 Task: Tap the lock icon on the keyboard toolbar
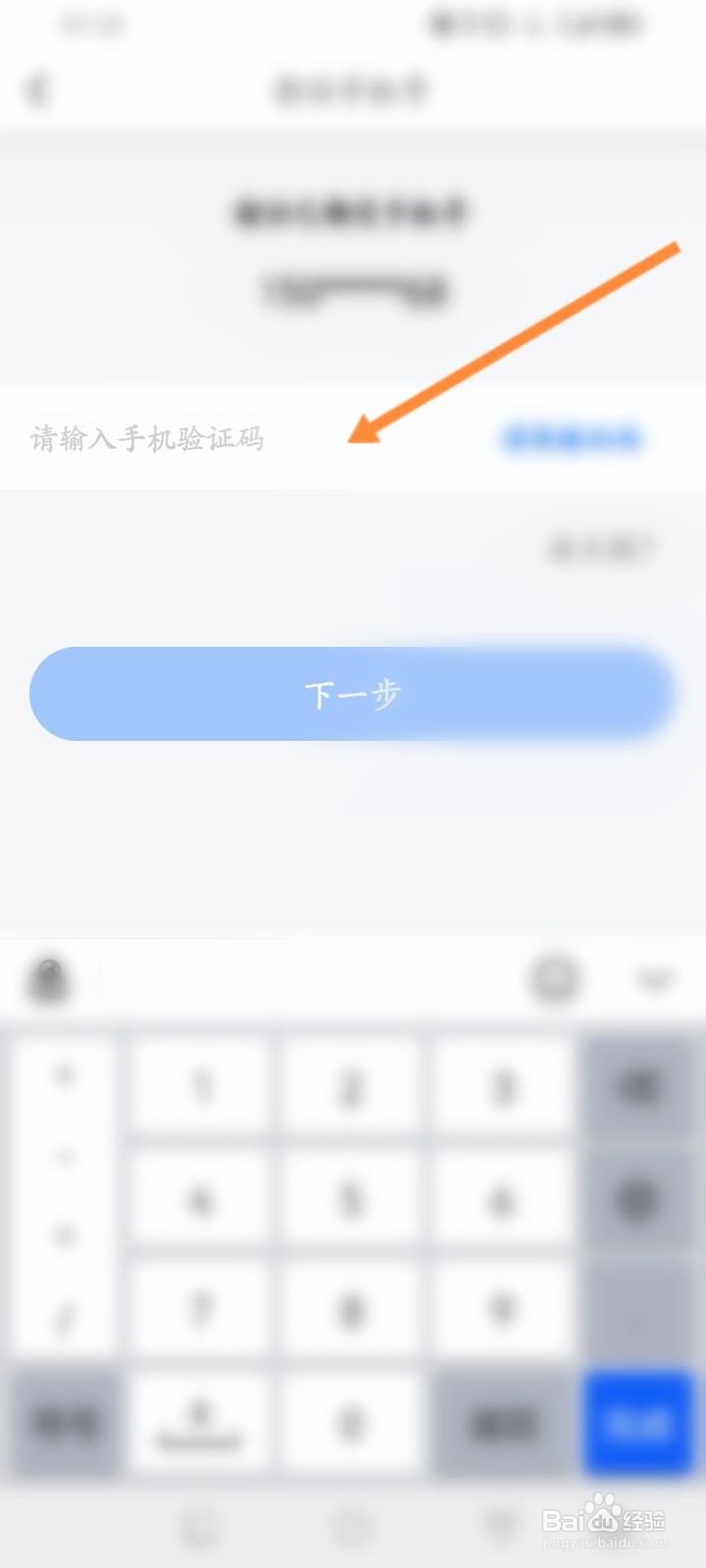[49, 978]
